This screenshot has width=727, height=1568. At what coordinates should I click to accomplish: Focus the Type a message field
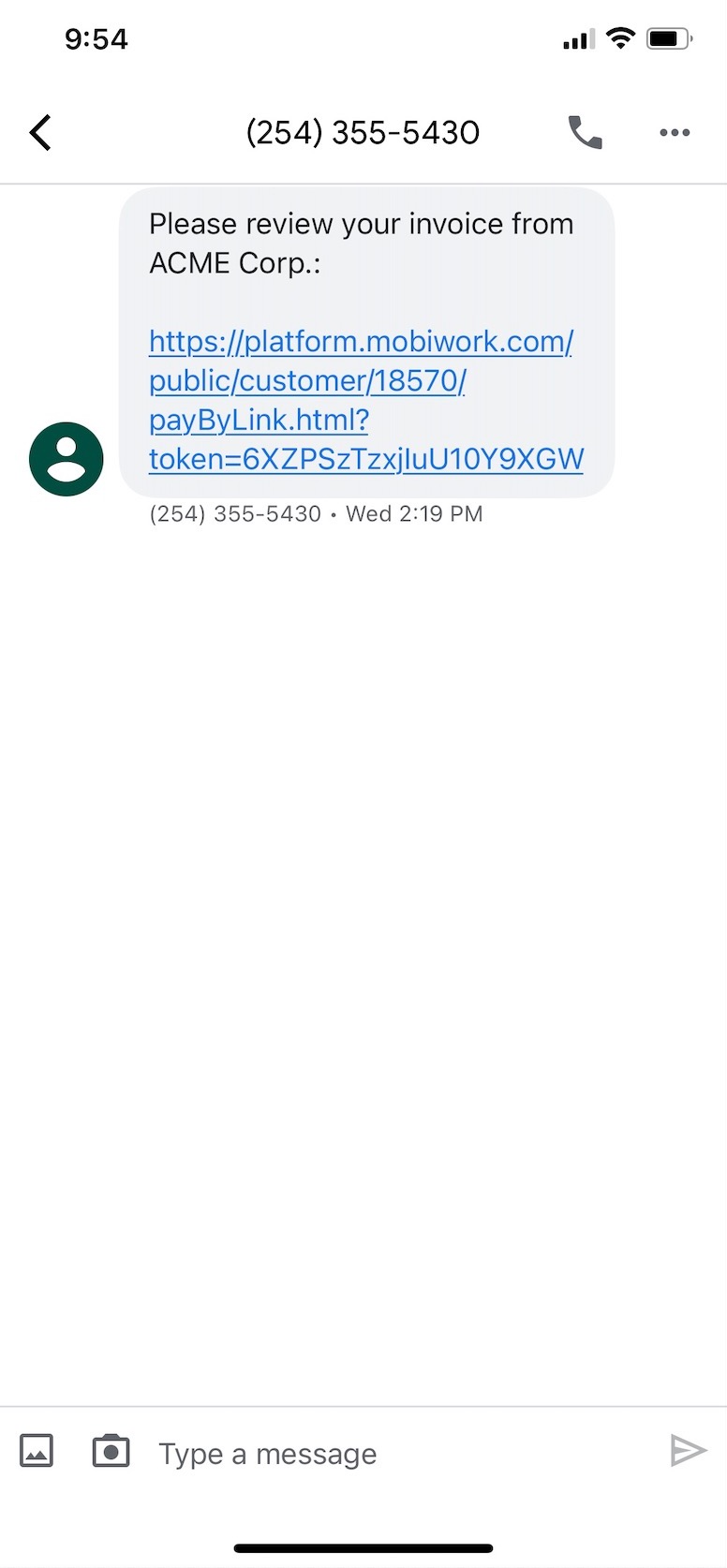coord(393,1453)
